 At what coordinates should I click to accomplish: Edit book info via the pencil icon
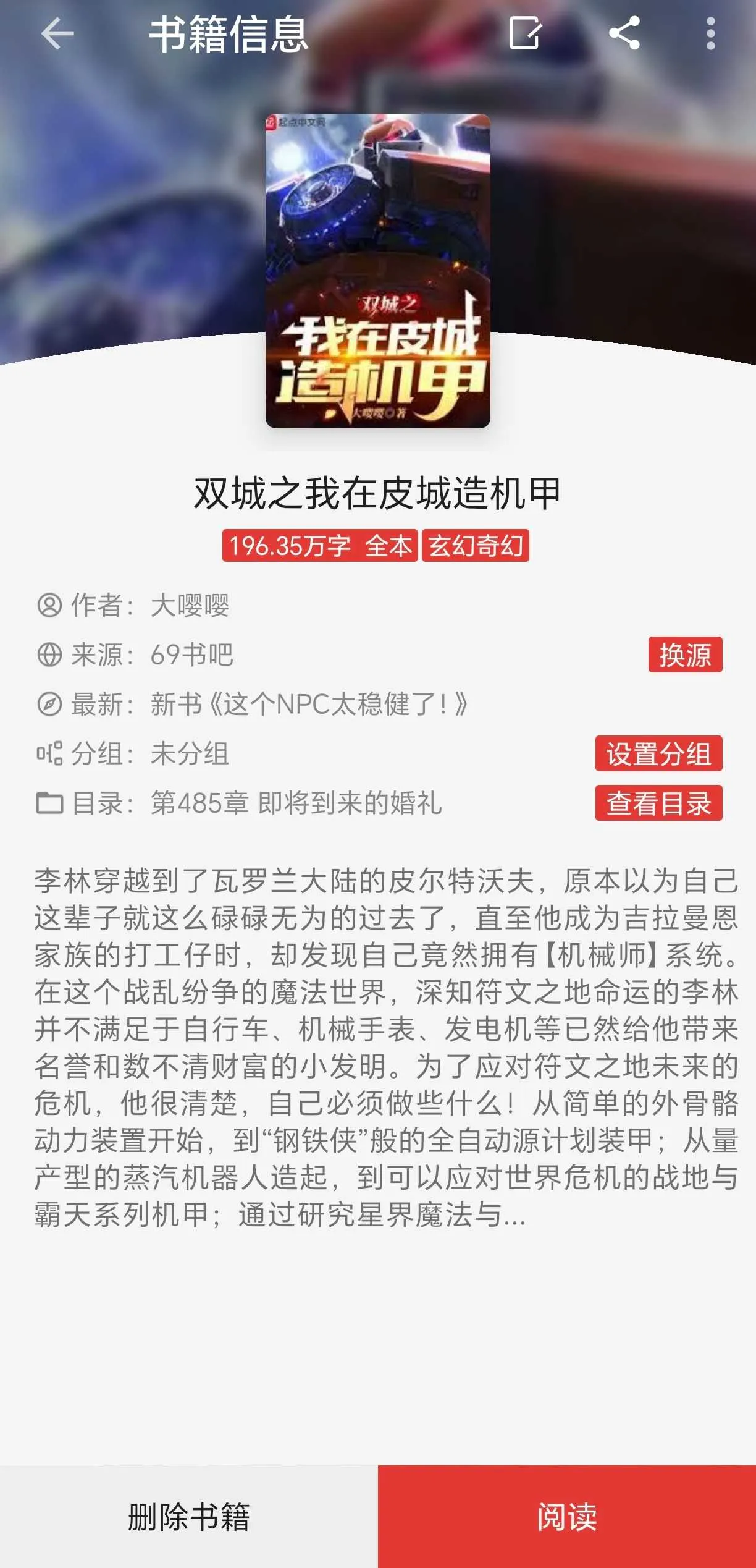pos(525,33)
